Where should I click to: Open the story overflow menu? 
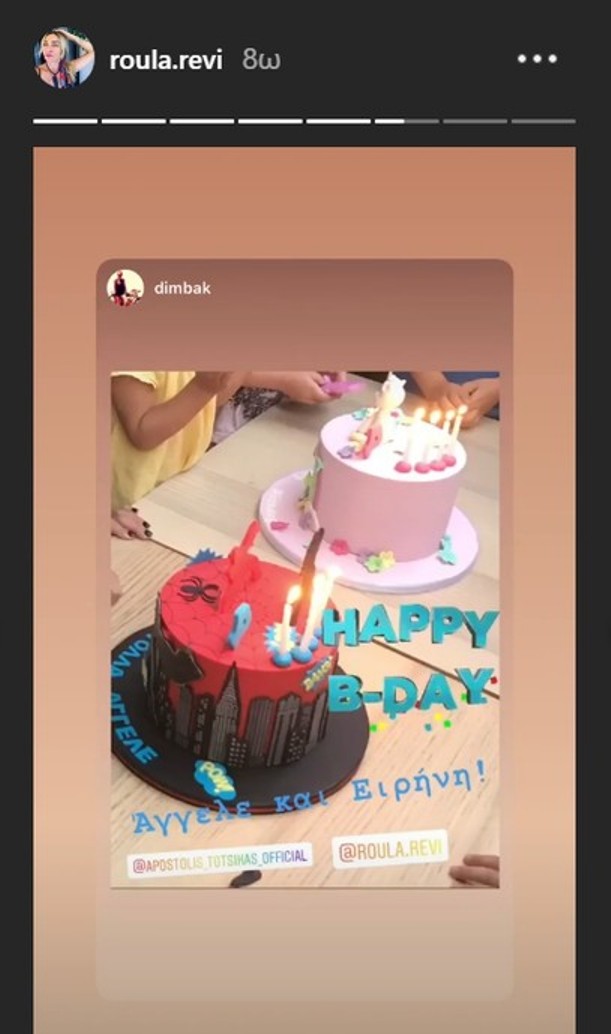coord(535,59)
